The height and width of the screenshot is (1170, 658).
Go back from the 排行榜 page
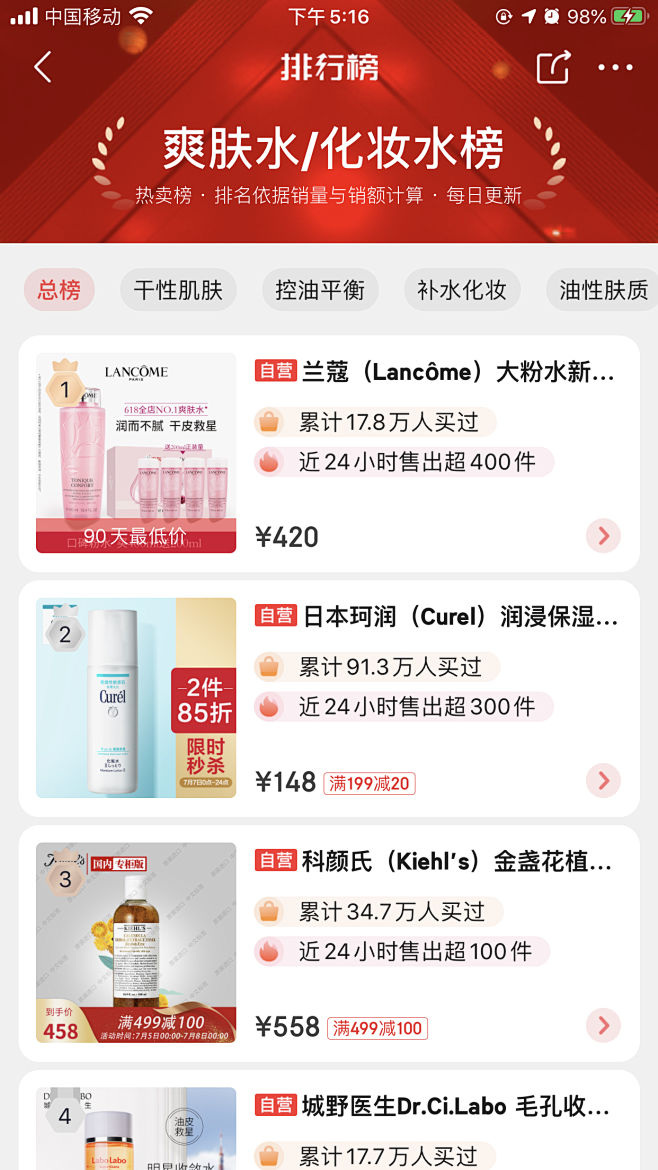point(43,68)
